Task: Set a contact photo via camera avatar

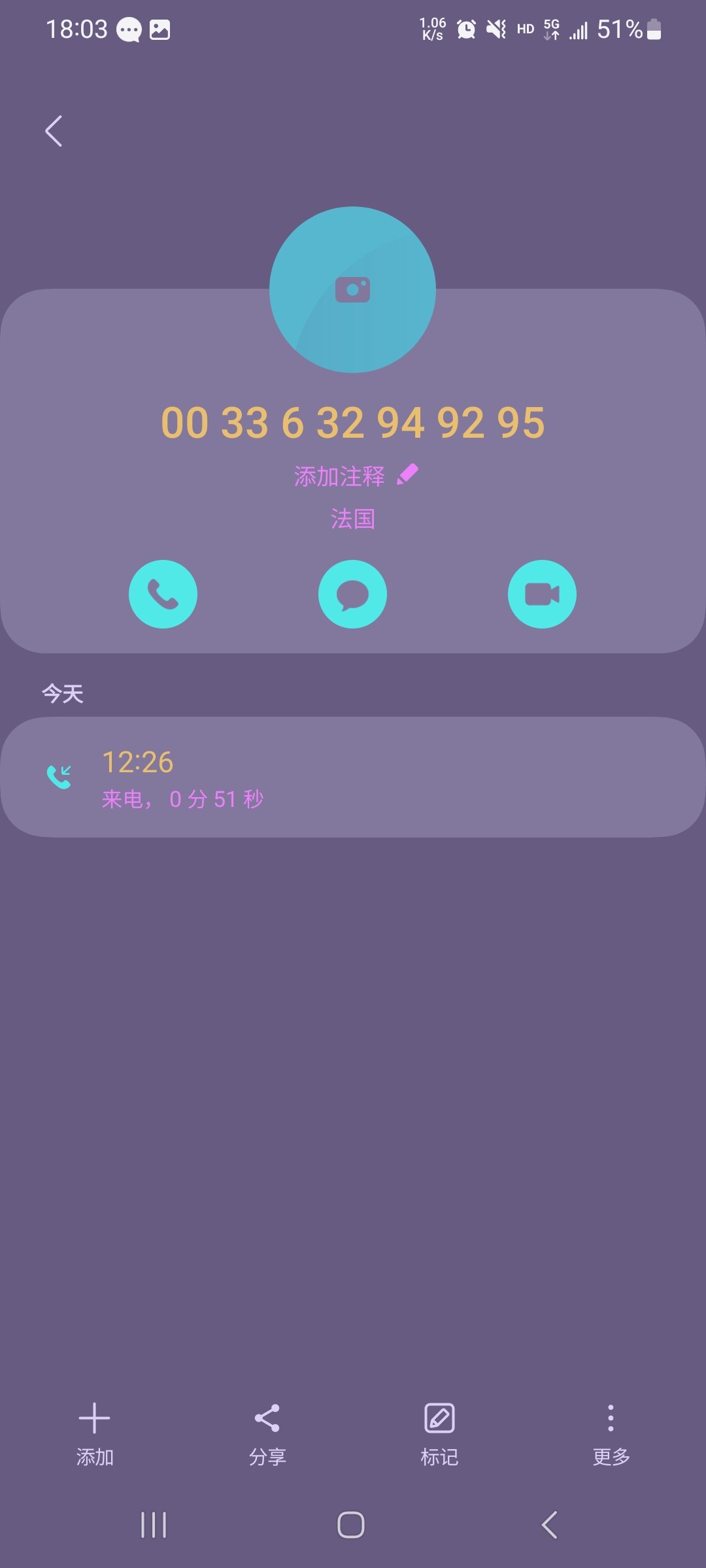Action: point(352,290)
